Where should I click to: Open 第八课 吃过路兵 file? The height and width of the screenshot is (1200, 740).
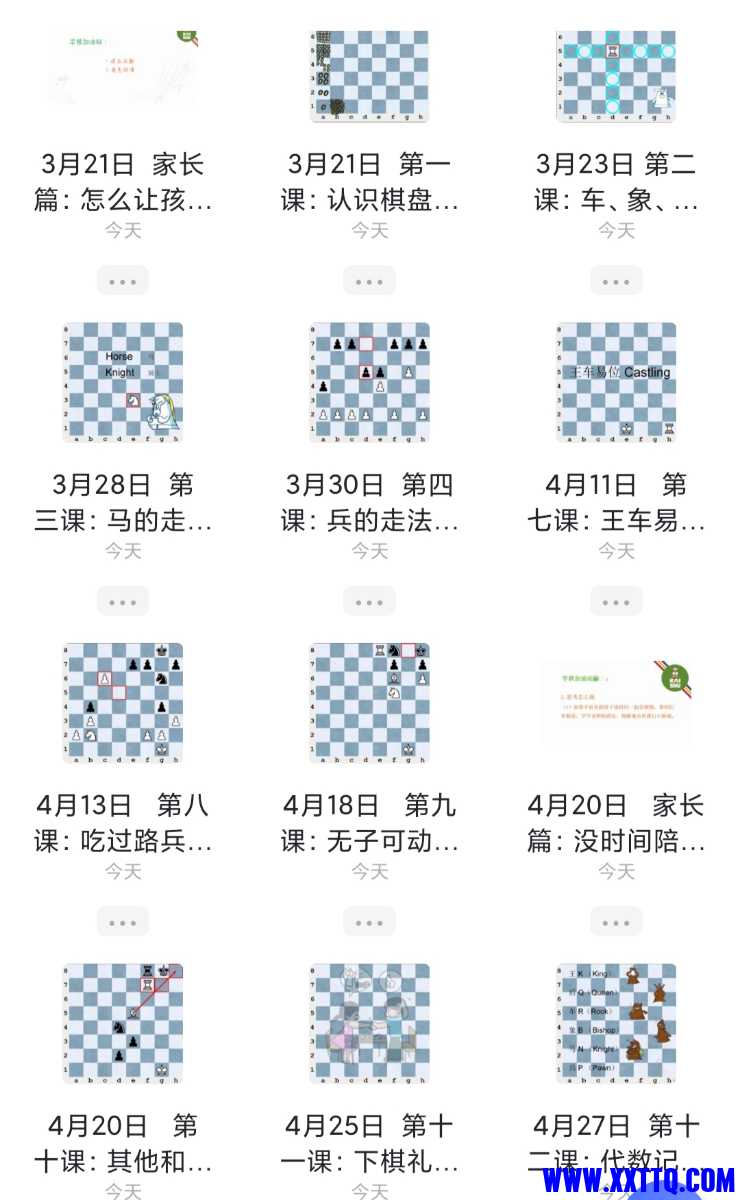[123, 703]
